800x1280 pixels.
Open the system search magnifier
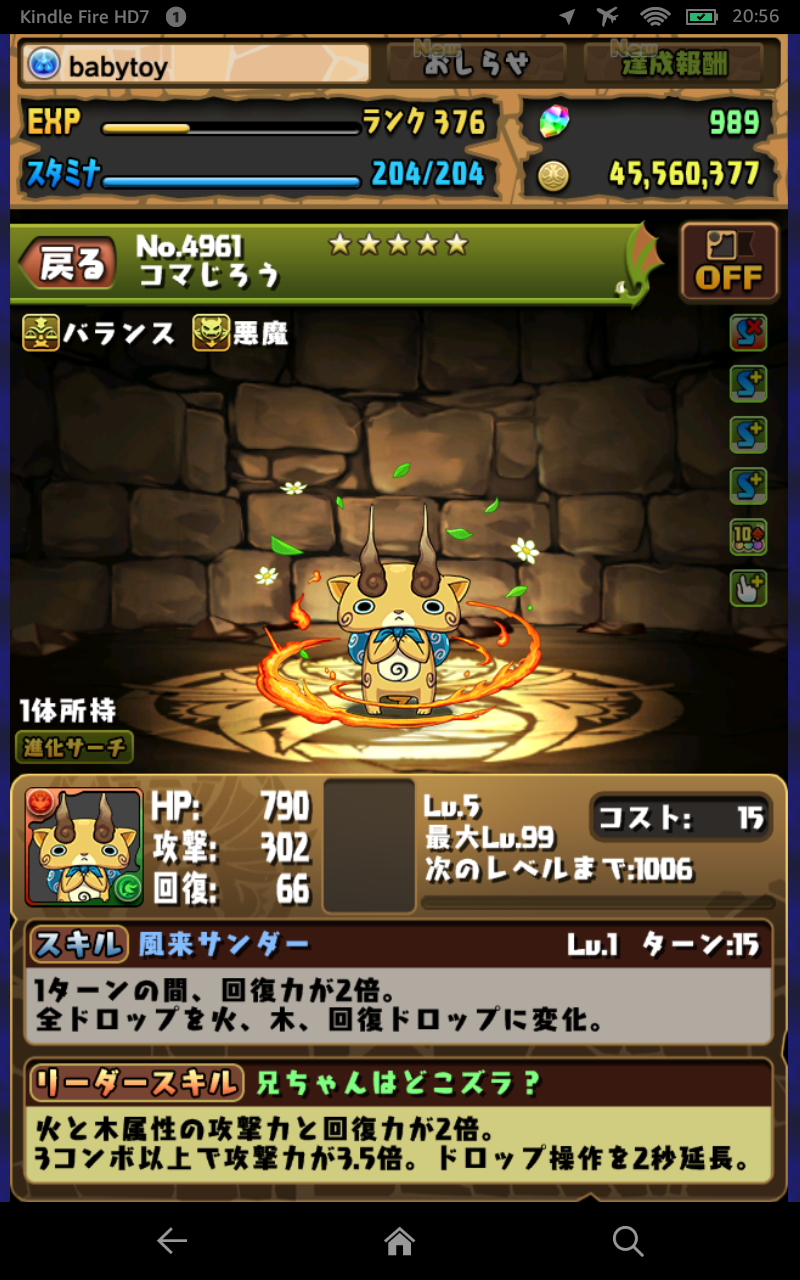tap(628, 1241)
